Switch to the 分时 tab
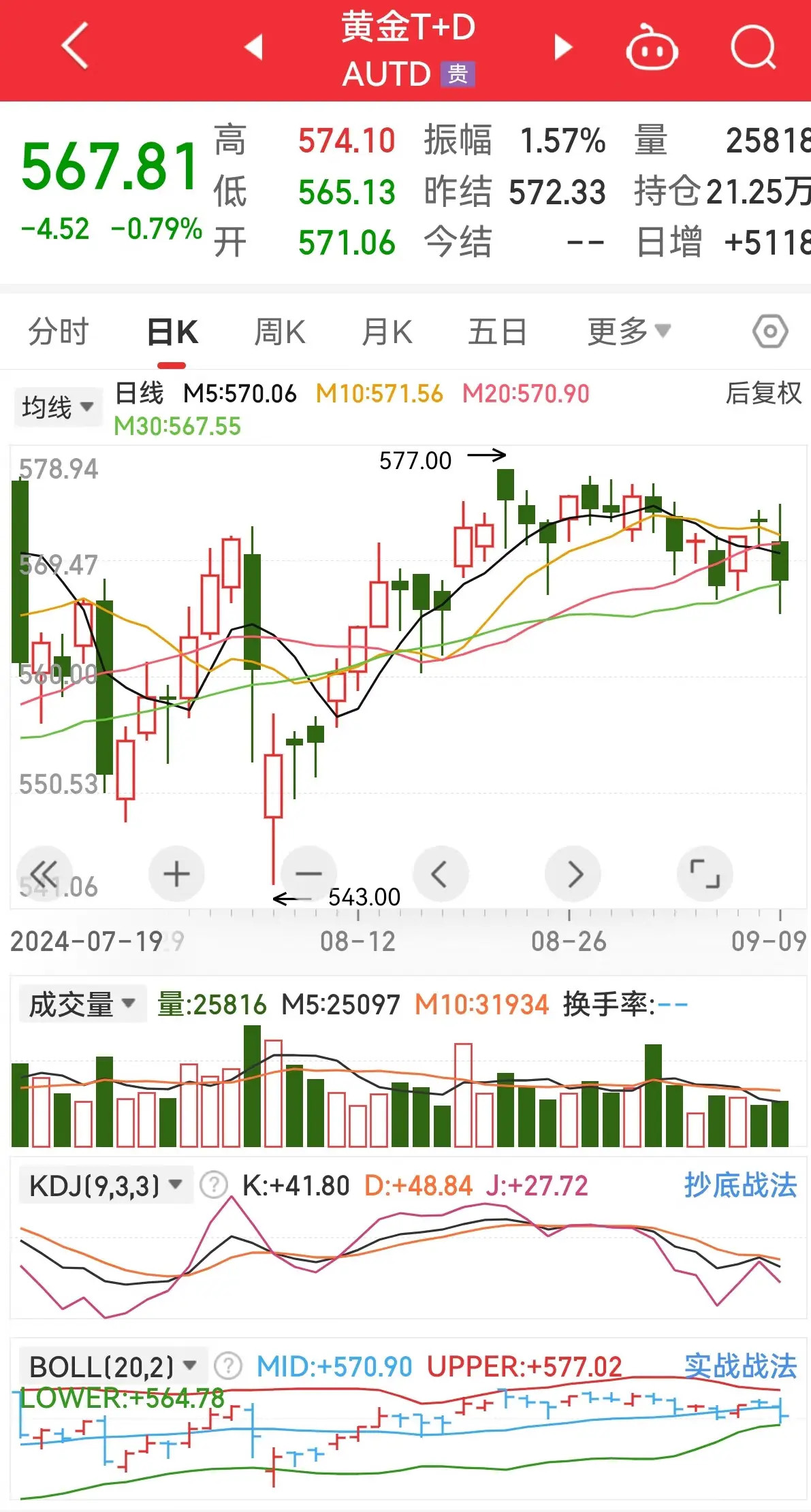Screen dimensions: 811x1512 (x=59, y=332)
